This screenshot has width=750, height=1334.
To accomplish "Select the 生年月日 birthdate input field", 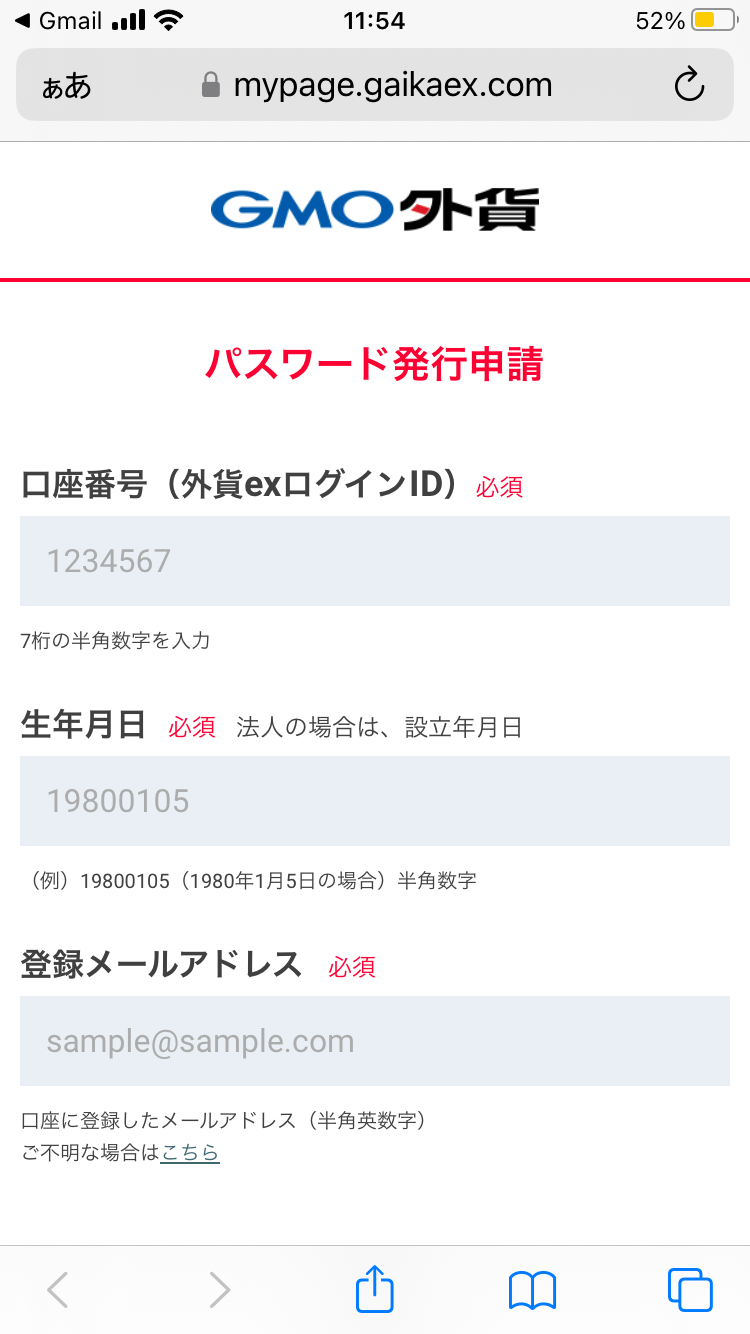I will point(374,800).
